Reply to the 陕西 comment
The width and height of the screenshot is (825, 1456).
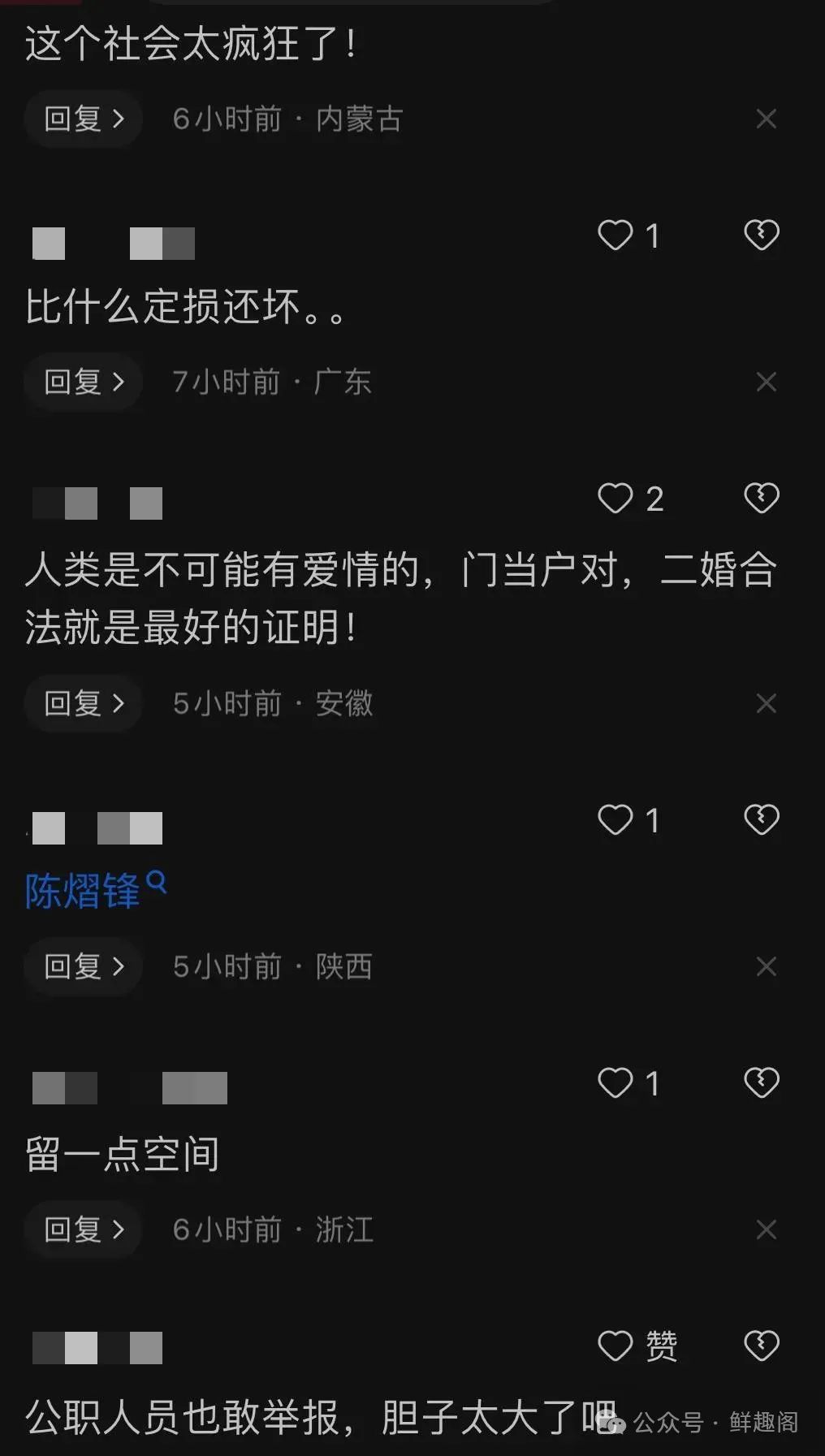point(84,966)
